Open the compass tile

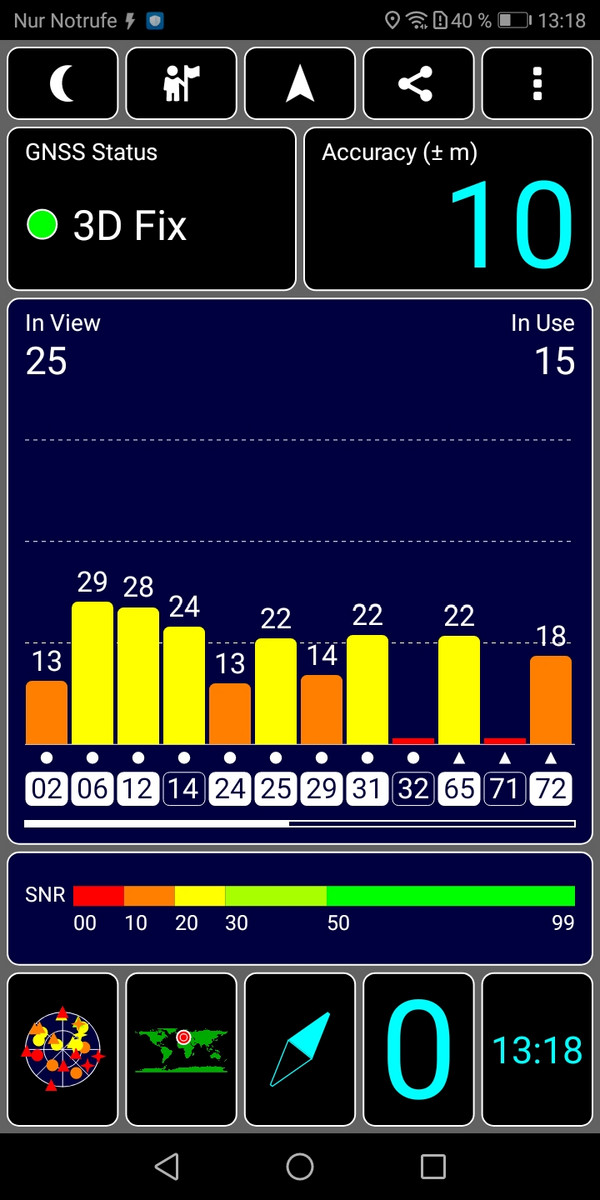(x=300, y=1050)
